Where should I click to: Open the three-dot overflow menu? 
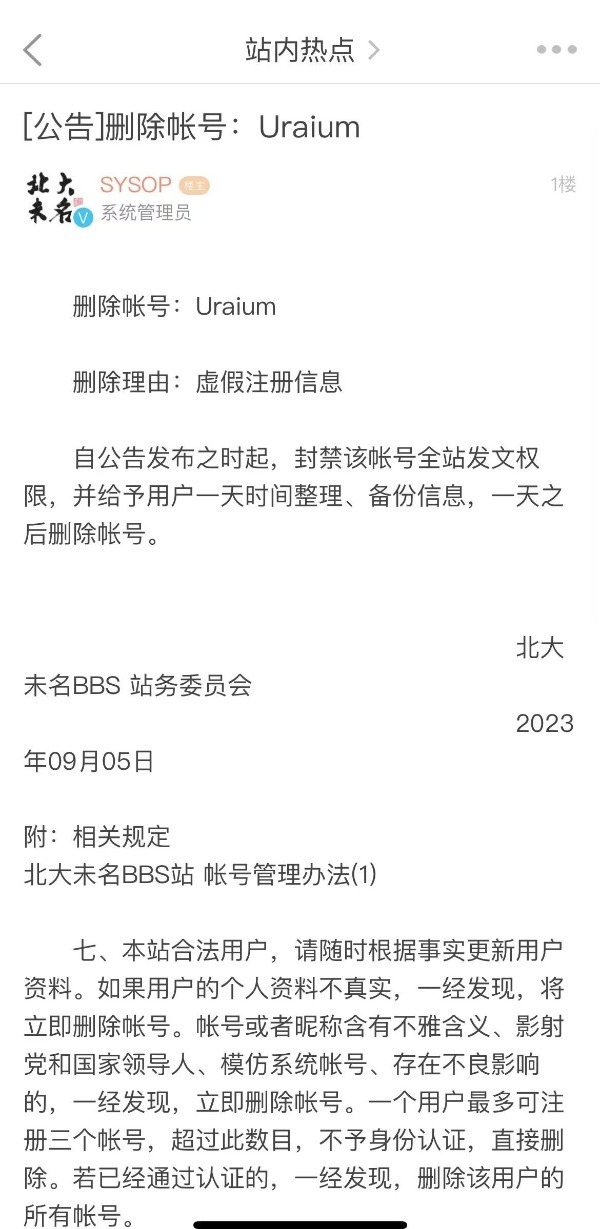point(556,49)
